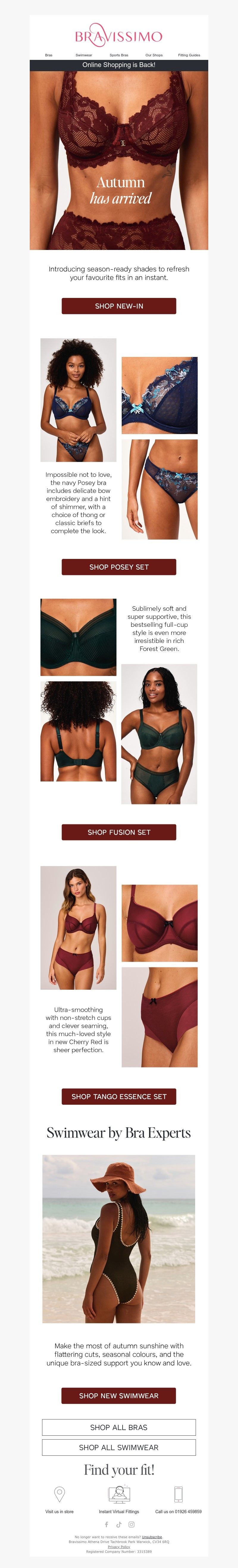Select the Our Shops link

pos(154,55)
